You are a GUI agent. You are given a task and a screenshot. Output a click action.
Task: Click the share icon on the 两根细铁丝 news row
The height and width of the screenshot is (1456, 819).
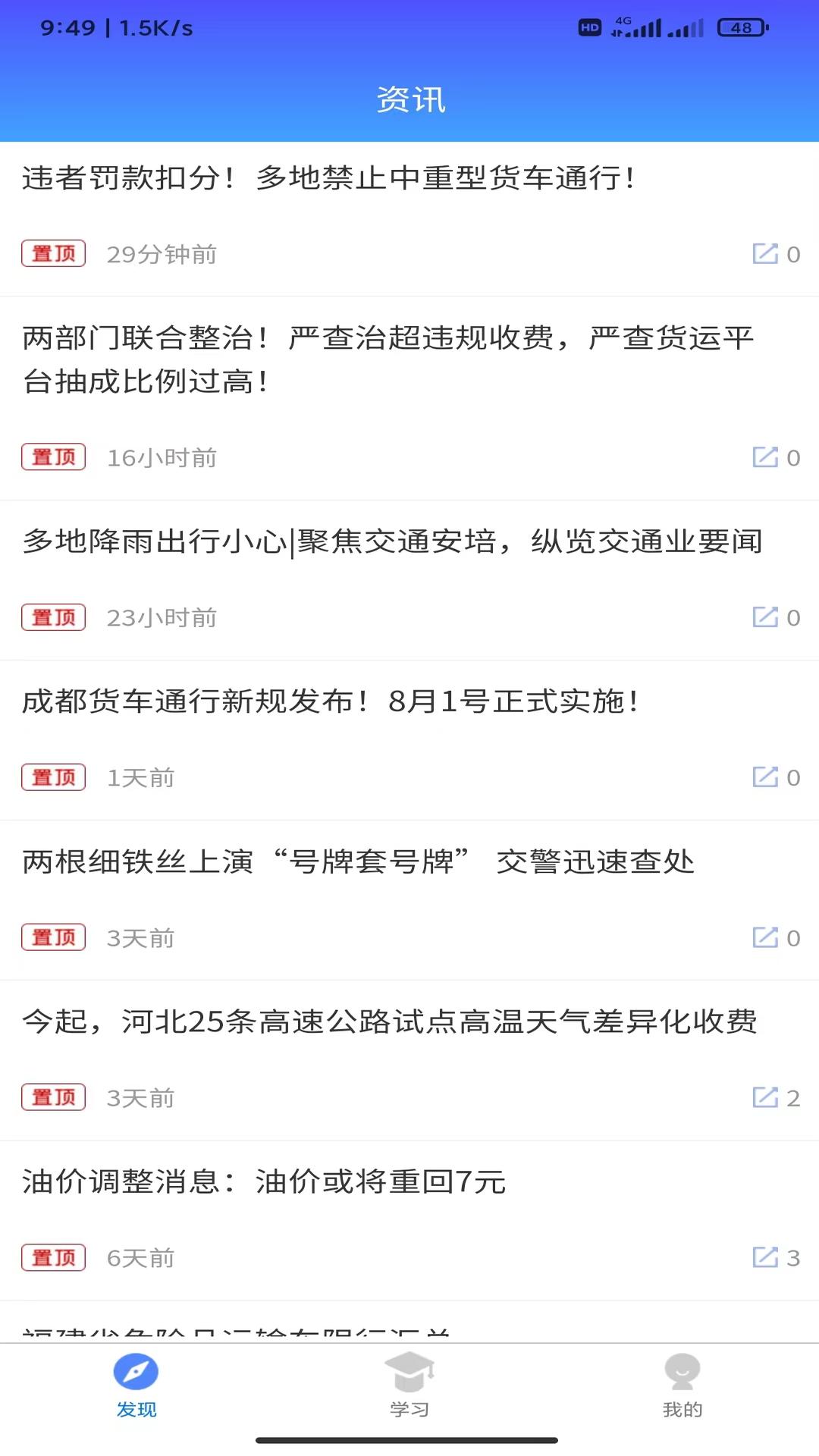[x=766, y=937]
